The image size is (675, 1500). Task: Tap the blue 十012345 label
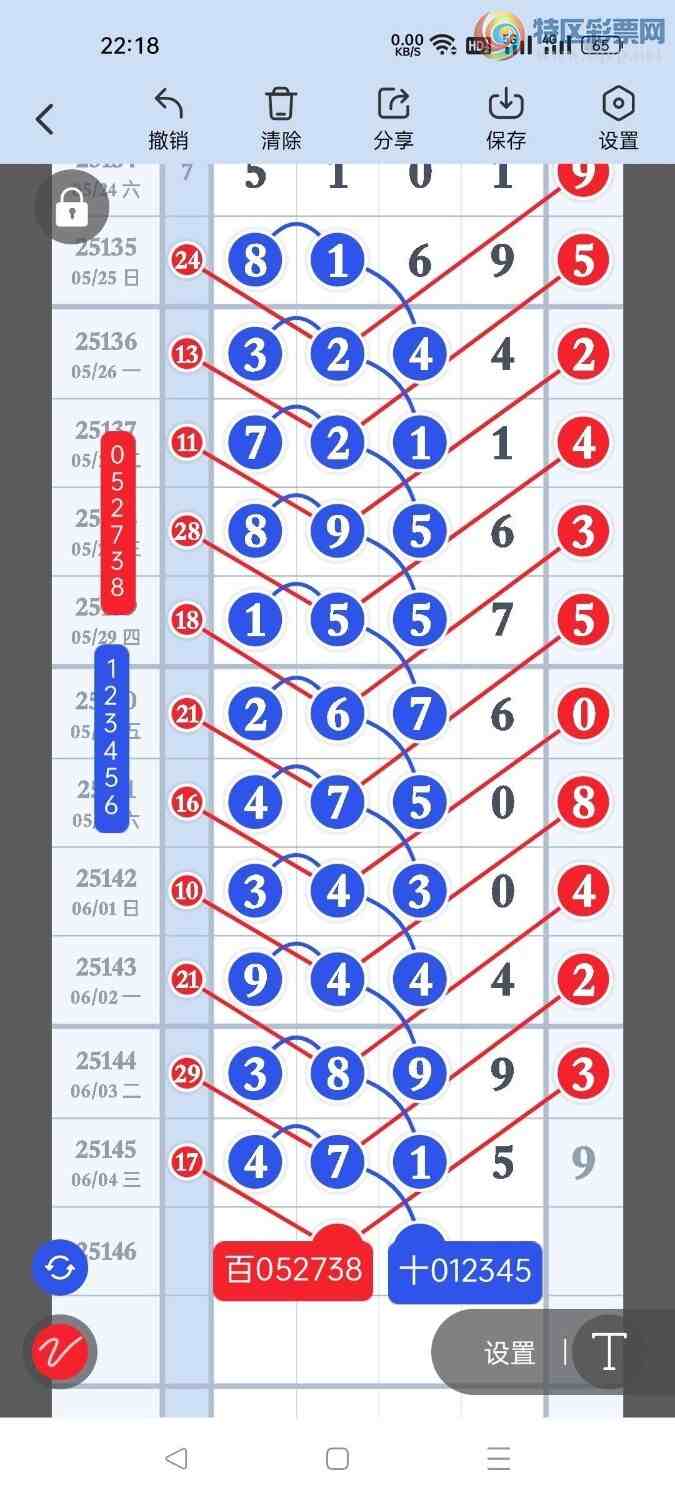[x=465, y=1271]
